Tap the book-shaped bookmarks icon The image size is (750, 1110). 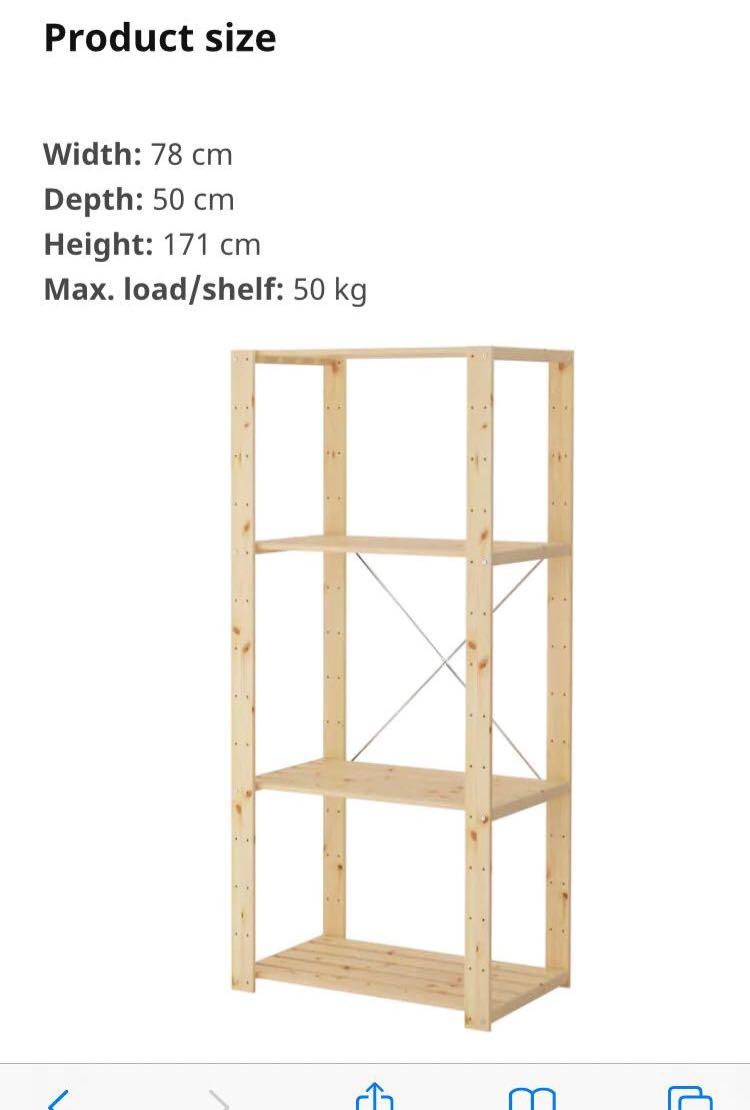532,1096
